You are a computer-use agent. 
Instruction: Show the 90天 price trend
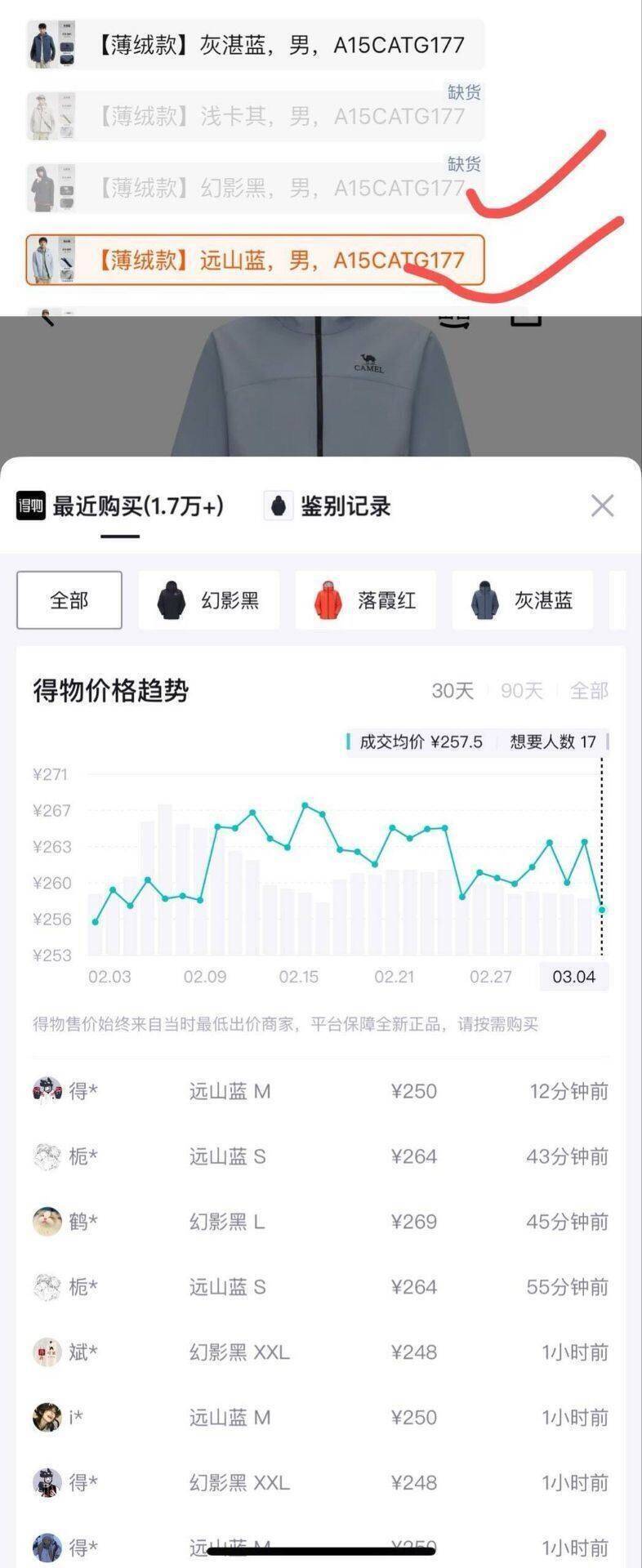(521, 691)
